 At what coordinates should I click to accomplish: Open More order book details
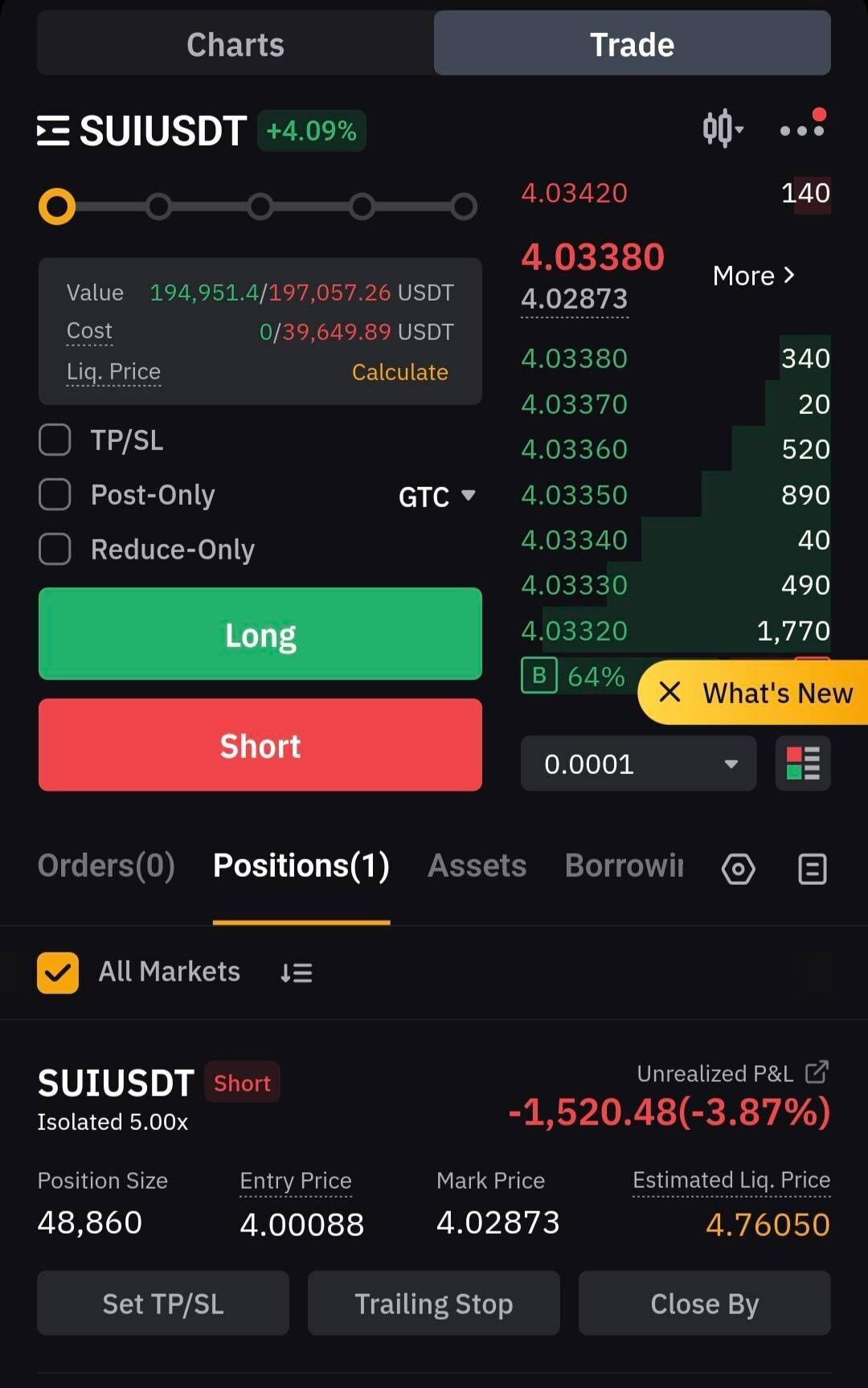(x=753, y=276)
